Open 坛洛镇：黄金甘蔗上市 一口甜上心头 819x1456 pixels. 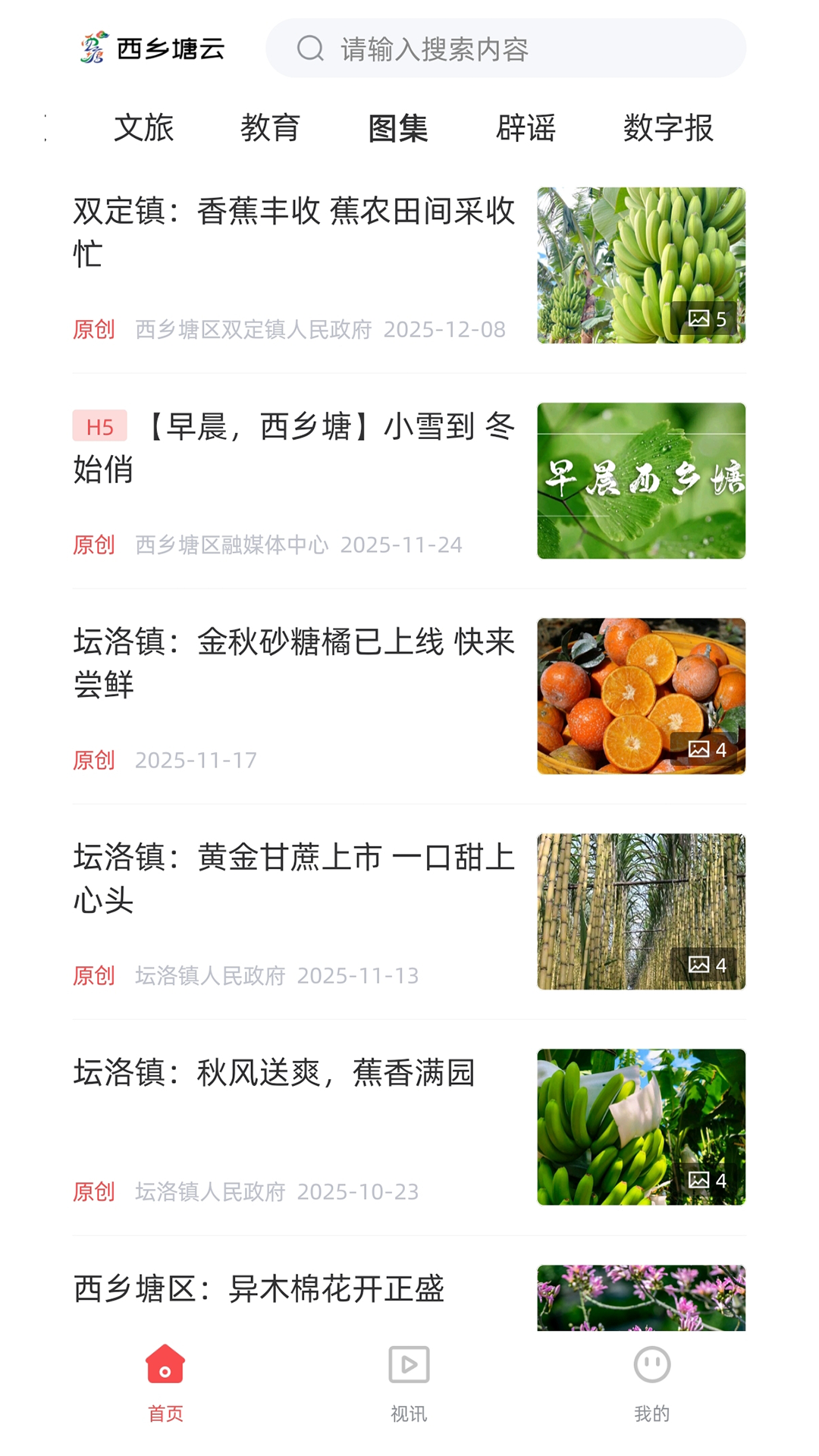(x=294, y=878)
